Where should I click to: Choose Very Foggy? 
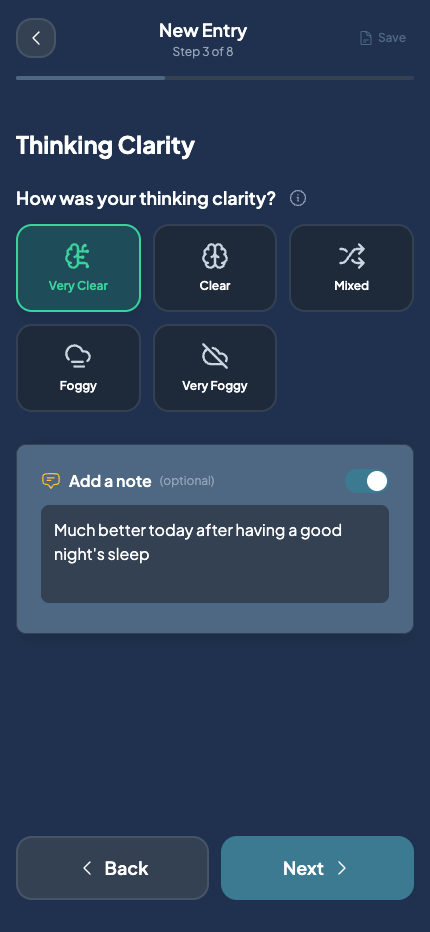pyautogui.click(x=215, y=368)
